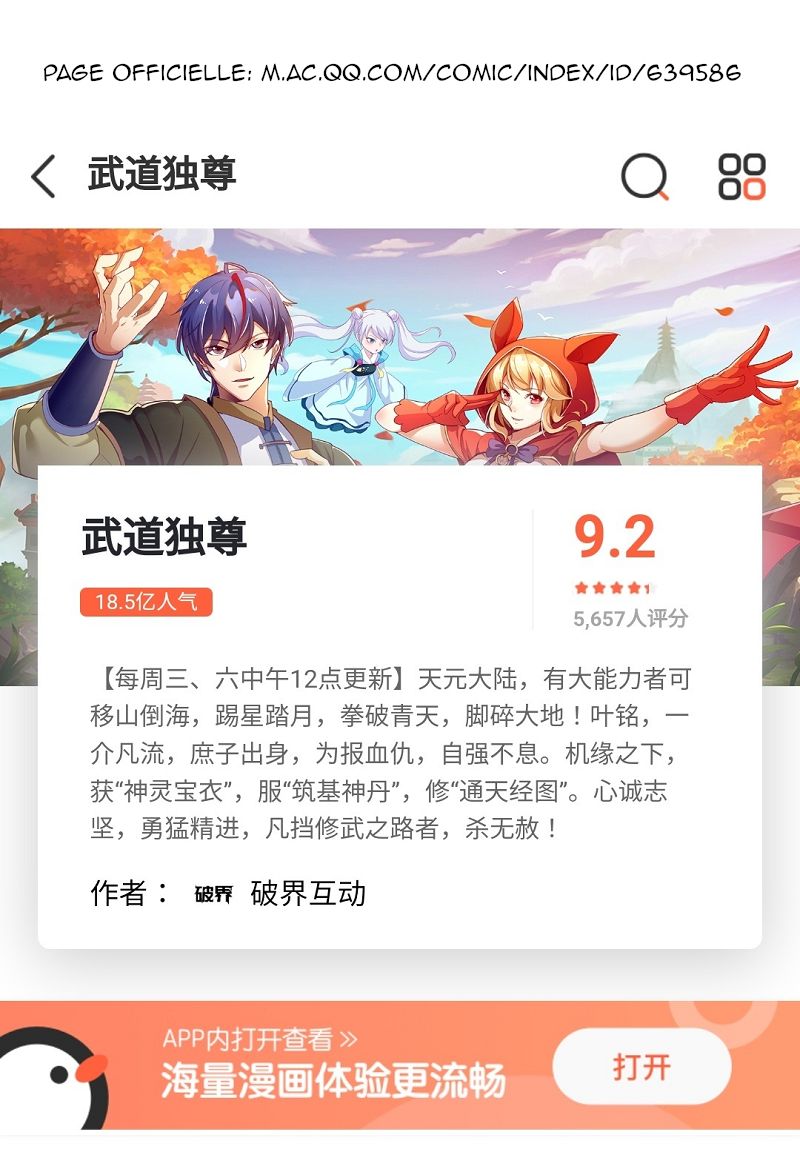Go back from the 武道独尊 page
The height and width of the screenshot is (1170, 800).
pyautogui.click(x=43, y=176)
